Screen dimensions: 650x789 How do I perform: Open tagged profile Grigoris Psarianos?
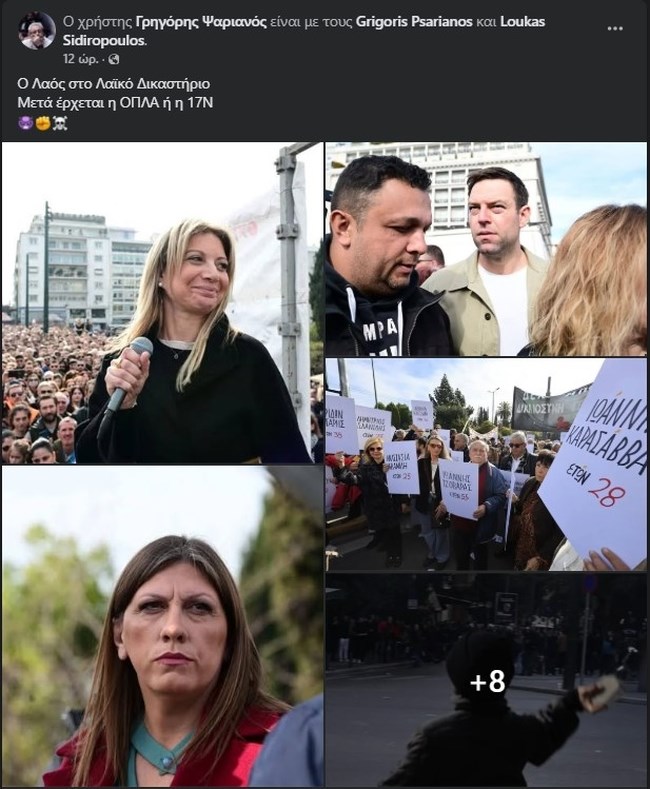[x=410, y=21]
